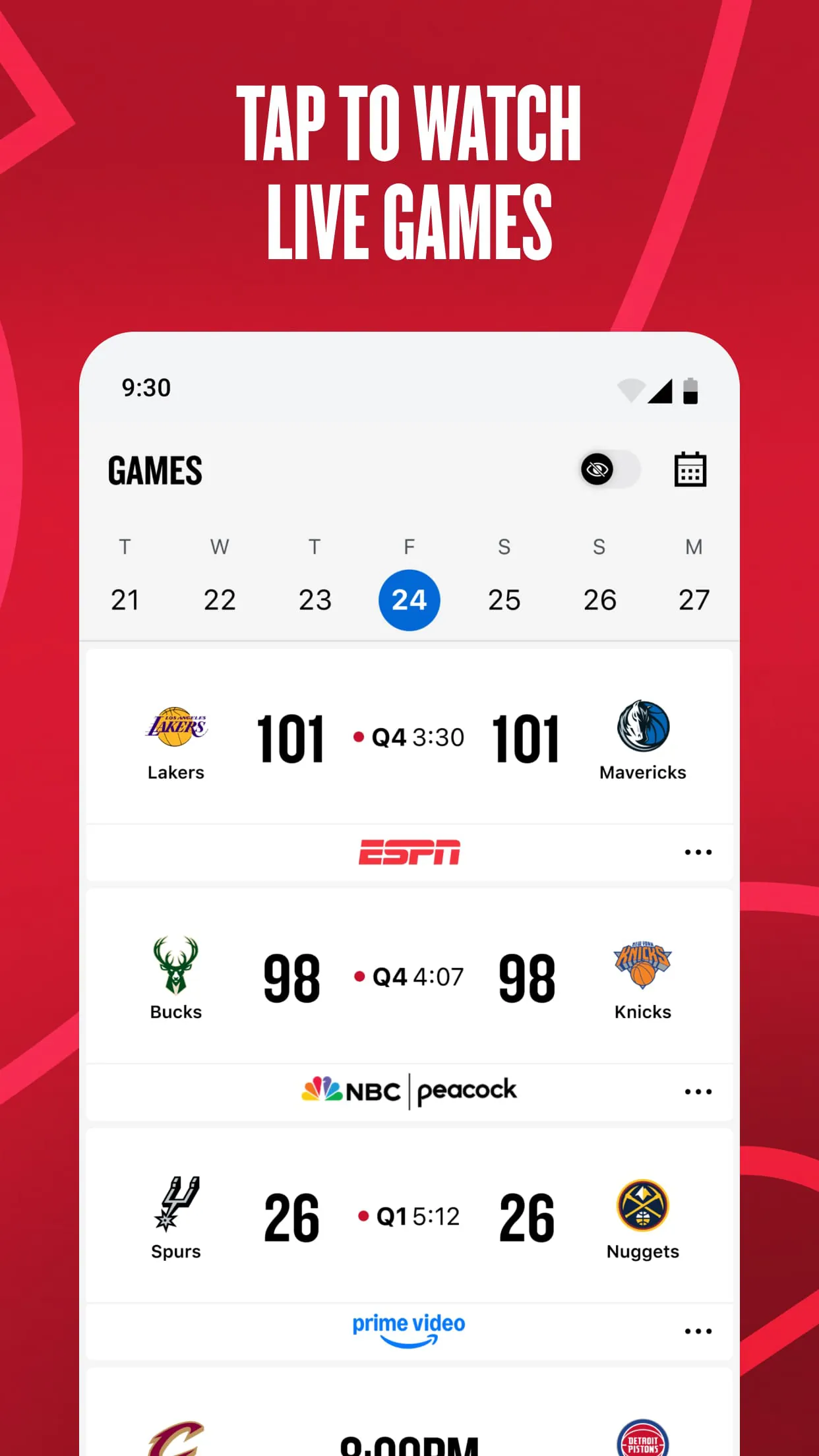Watch the Lakers game on ESPN
Image resolution: width=819 pixels, height=1456 pixels.
click(x=409, y=852)
